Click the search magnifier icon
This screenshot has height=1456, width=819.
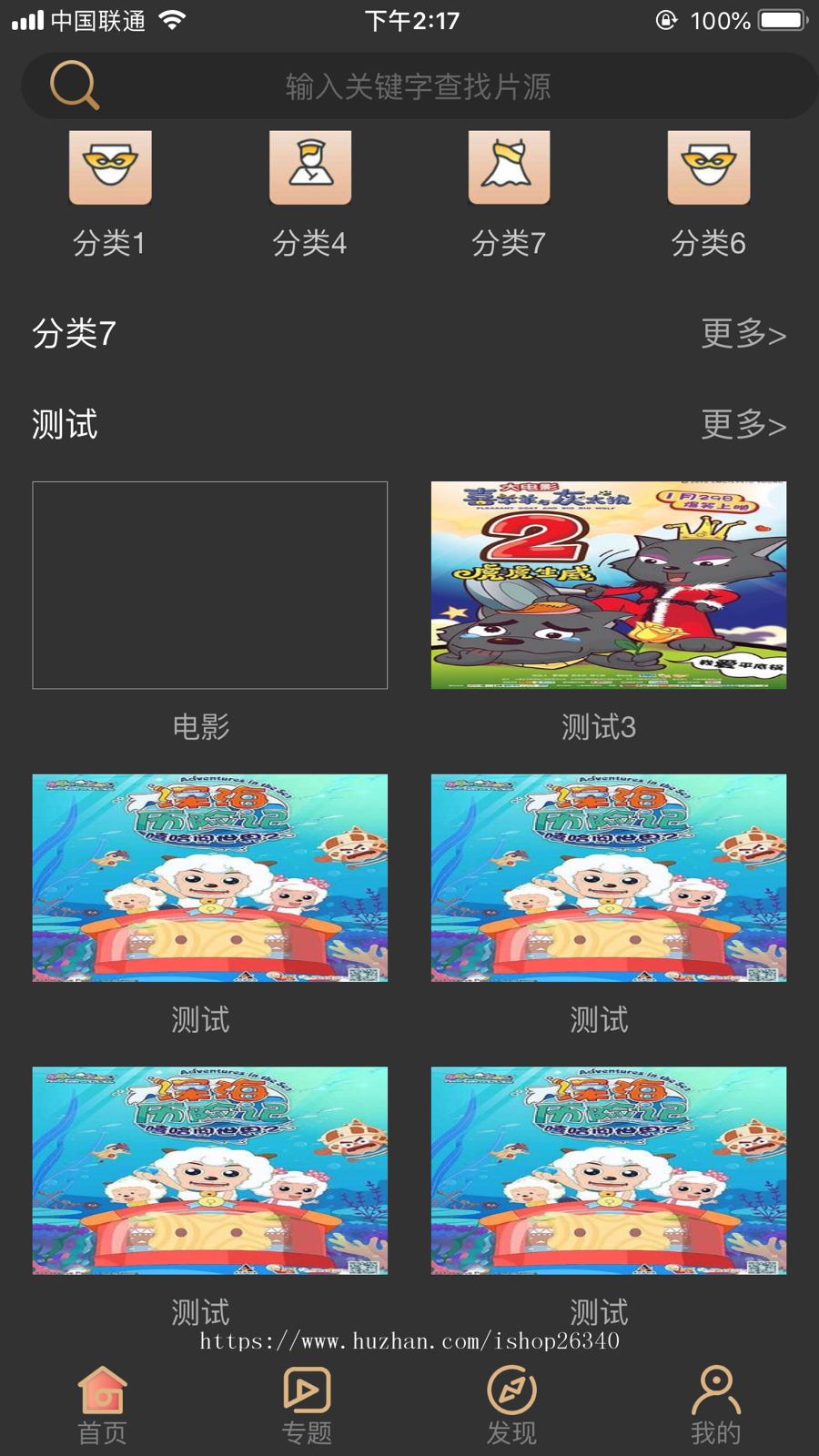coord(73,84)
